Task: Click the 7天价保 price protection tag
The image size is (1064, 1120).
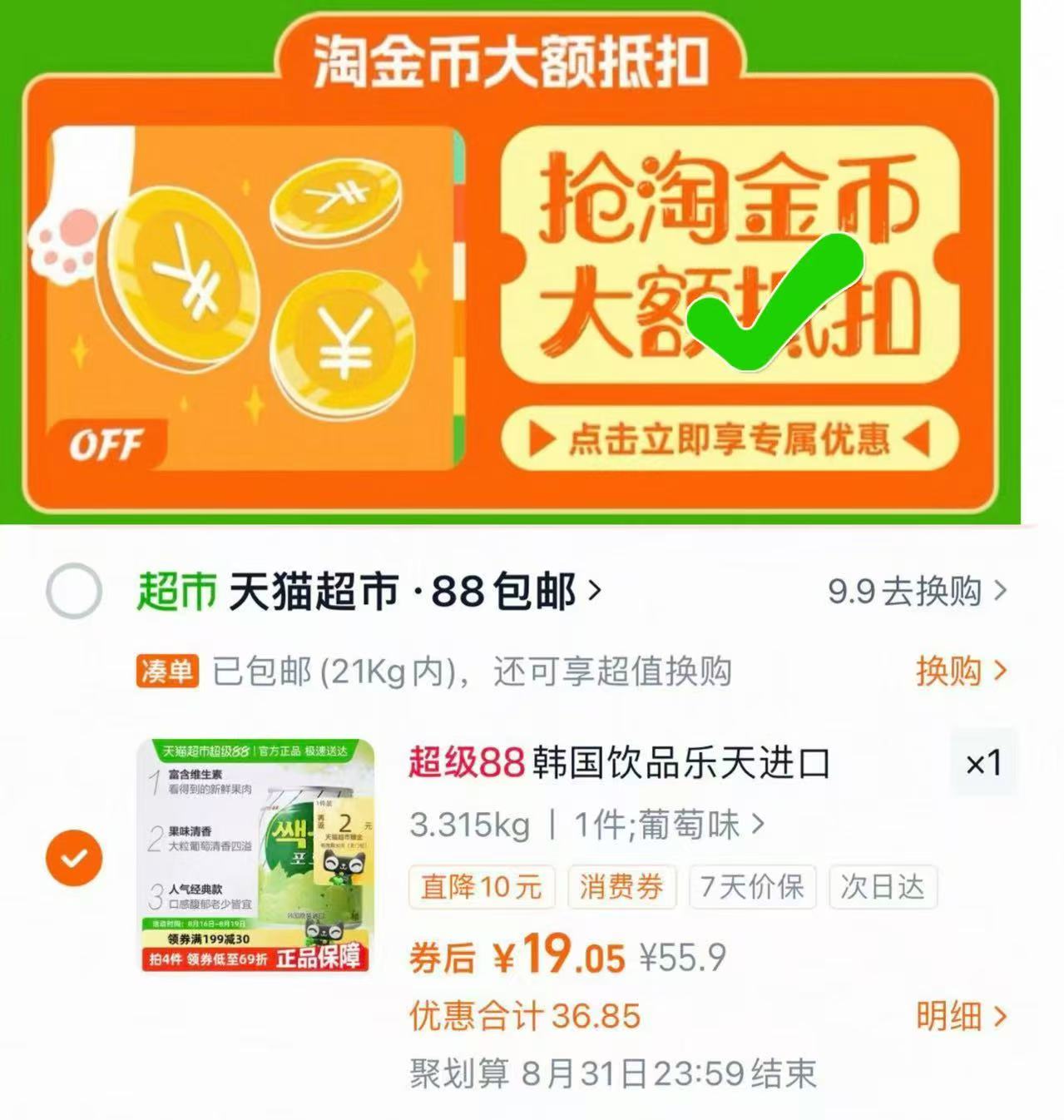Action: click(x=751, y=888)
